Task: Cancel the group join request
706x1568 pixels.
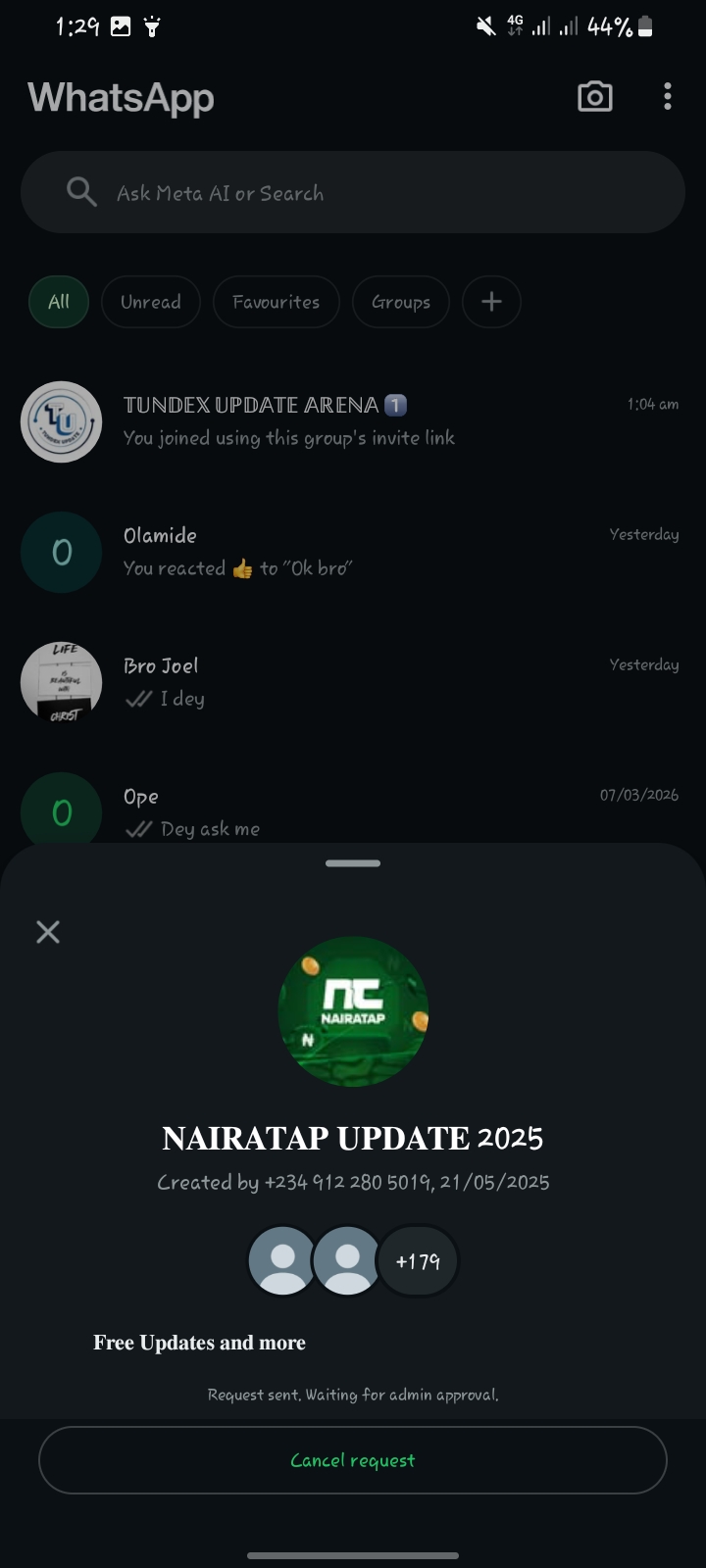Action: 353,1460
